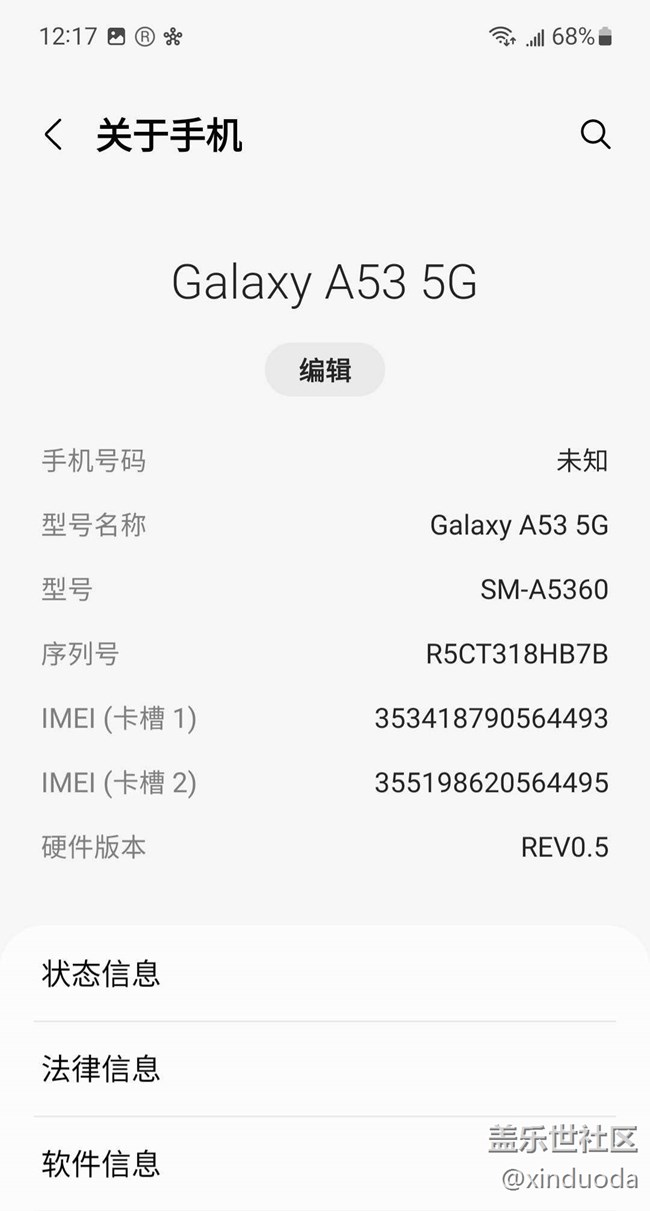Tap the 编辑 button
This screenshot has width=650, height=1211.
point(325,370)
